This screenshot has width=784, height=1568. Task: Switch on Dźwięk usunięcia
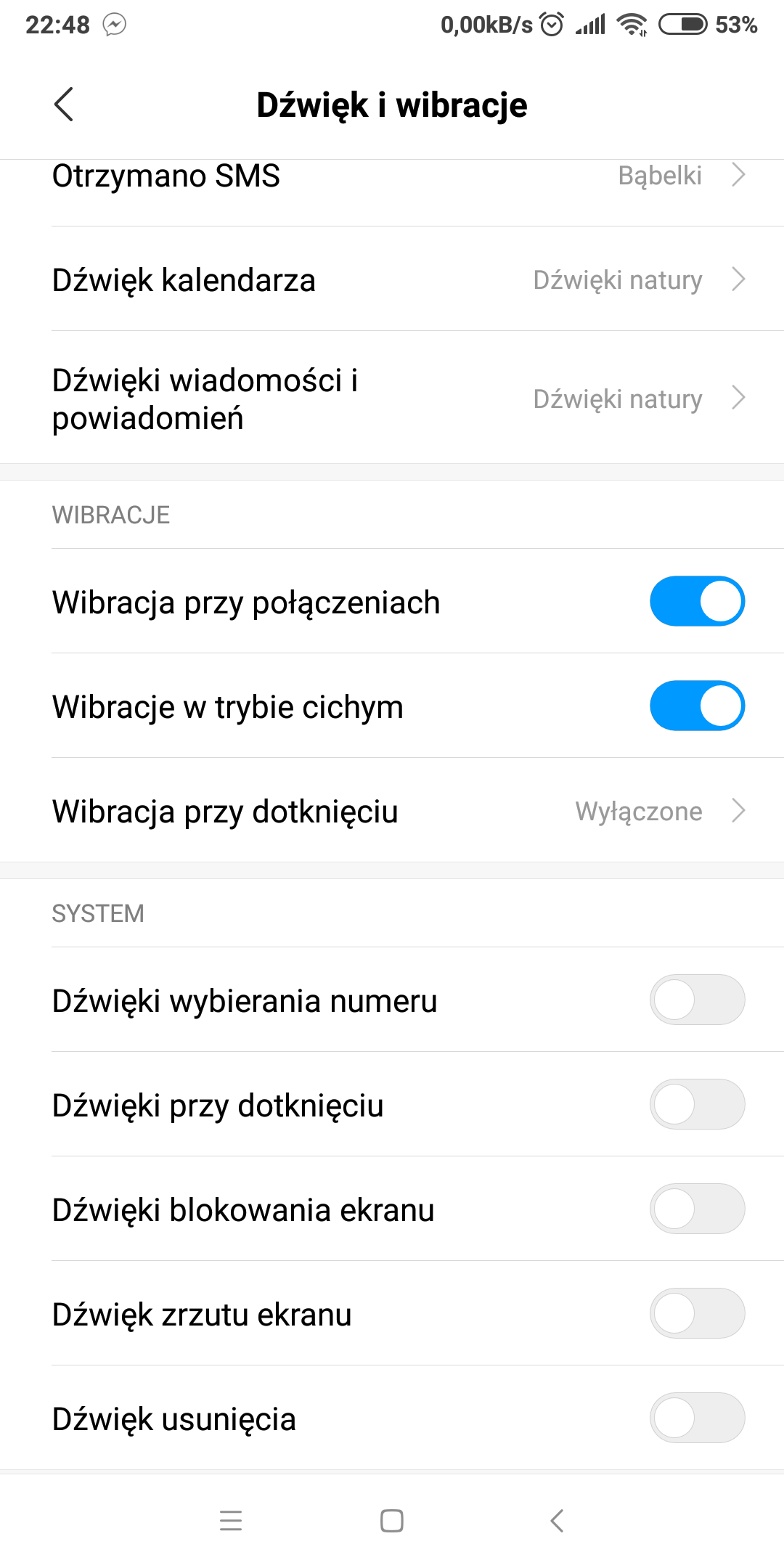click(x=697, y=1418)
